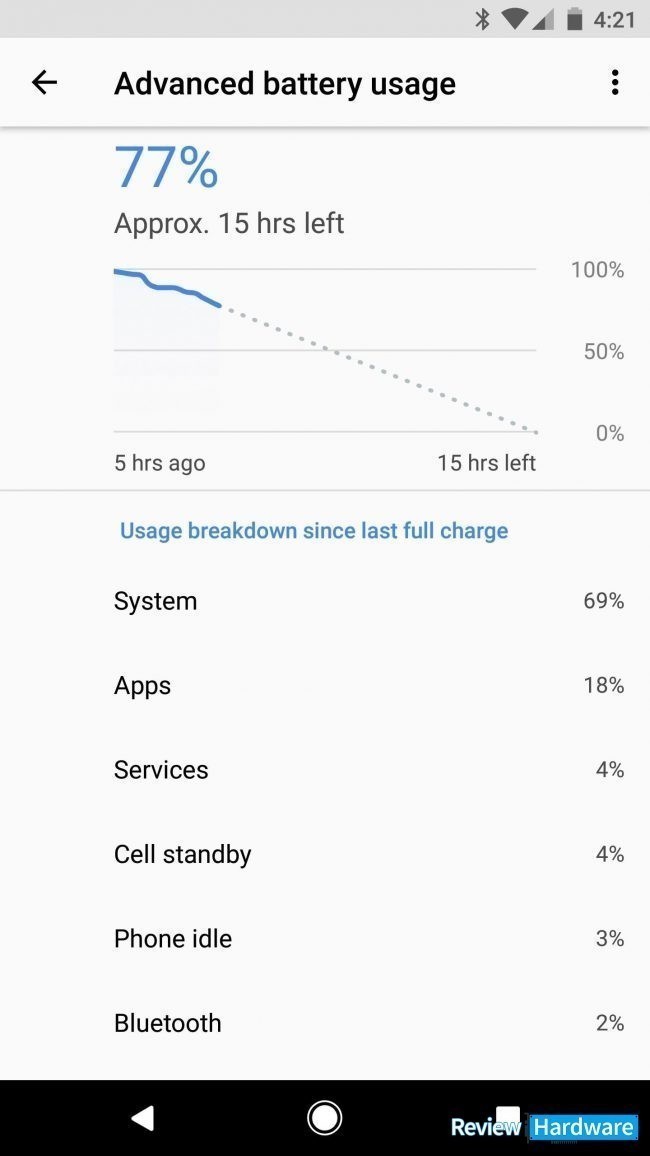Tap the system home button
The height and width of the screenshot is (1156, 650).
click(x=324, y=1118)
